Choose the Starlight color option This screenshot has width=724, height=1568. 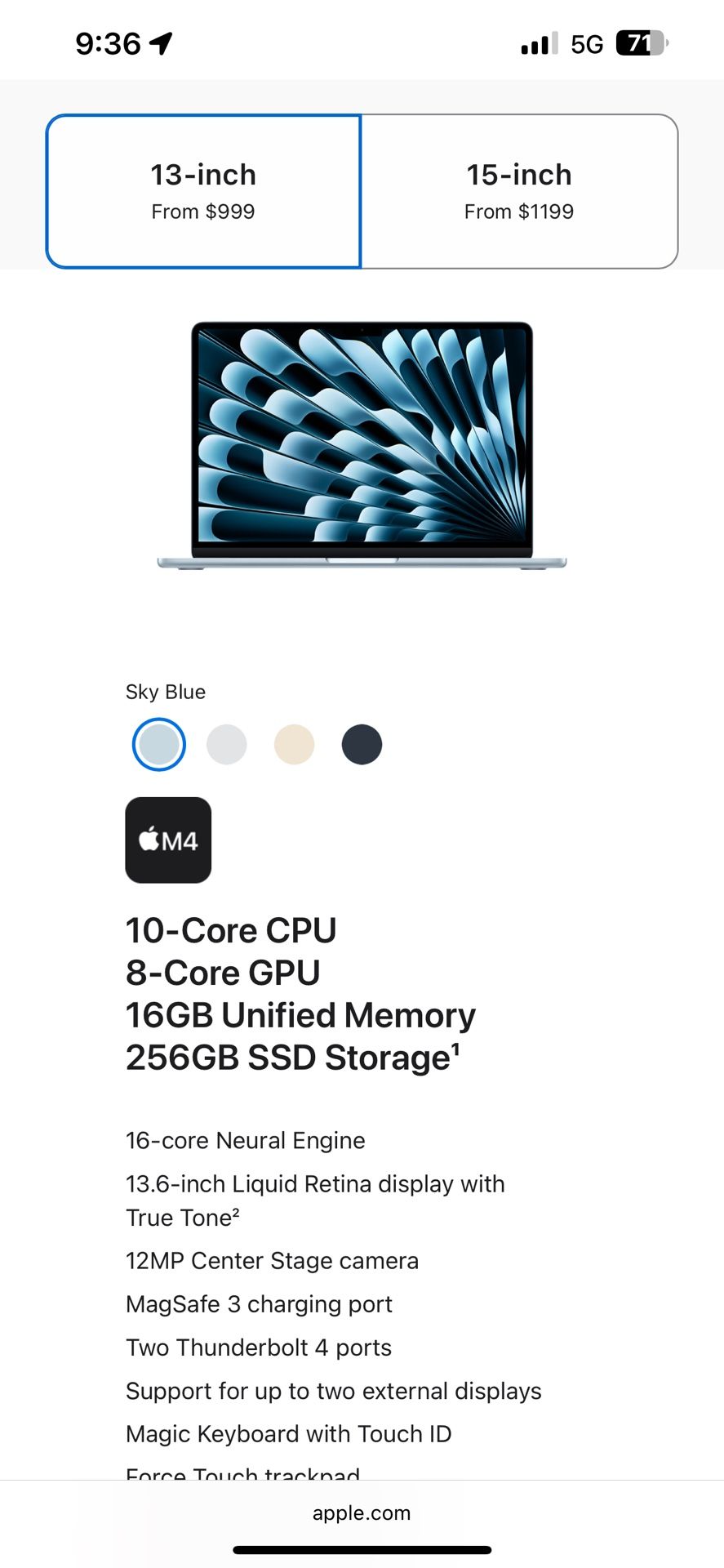[x=294, y=744]
